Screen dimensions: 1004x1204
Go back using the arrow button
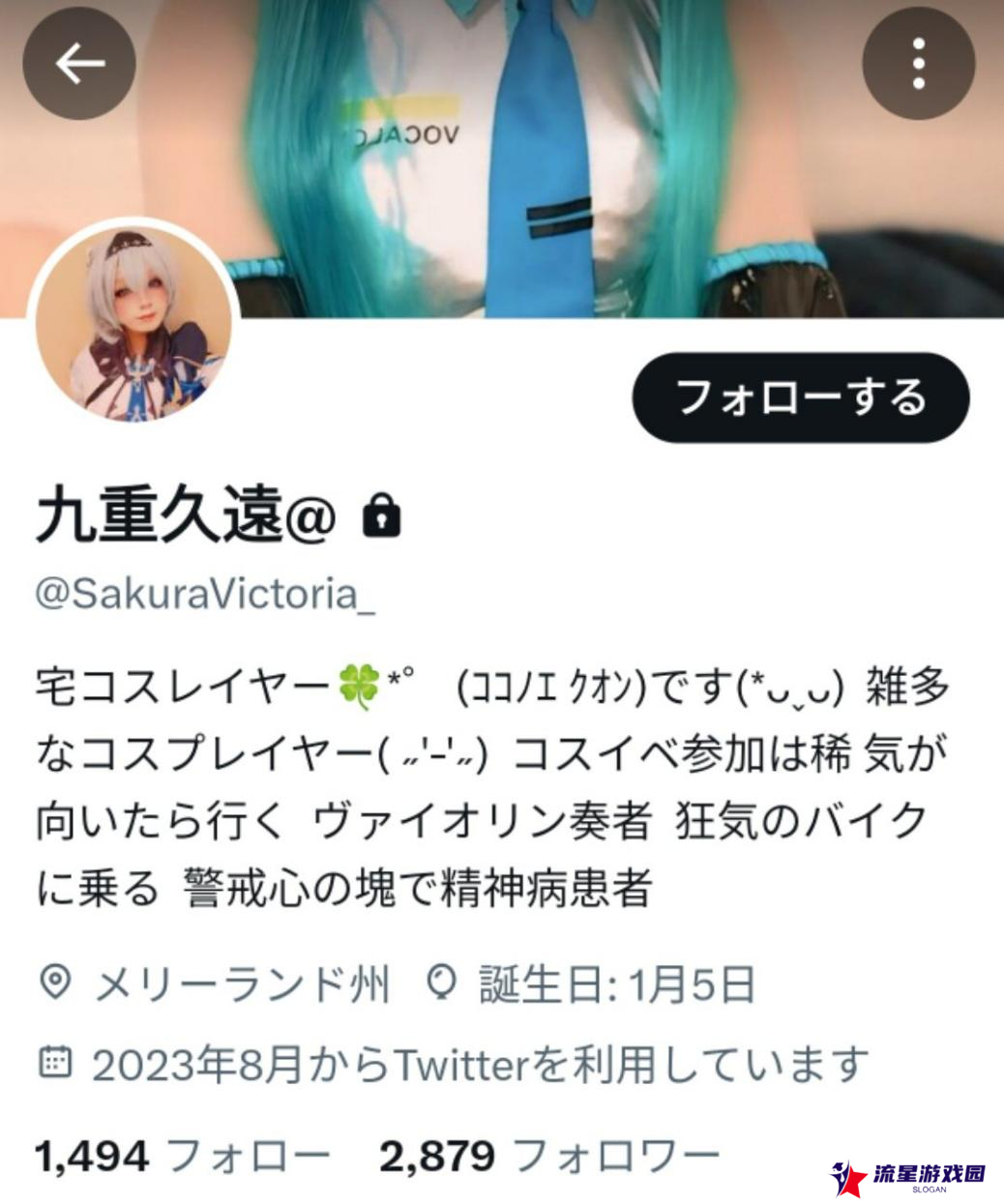79,64
